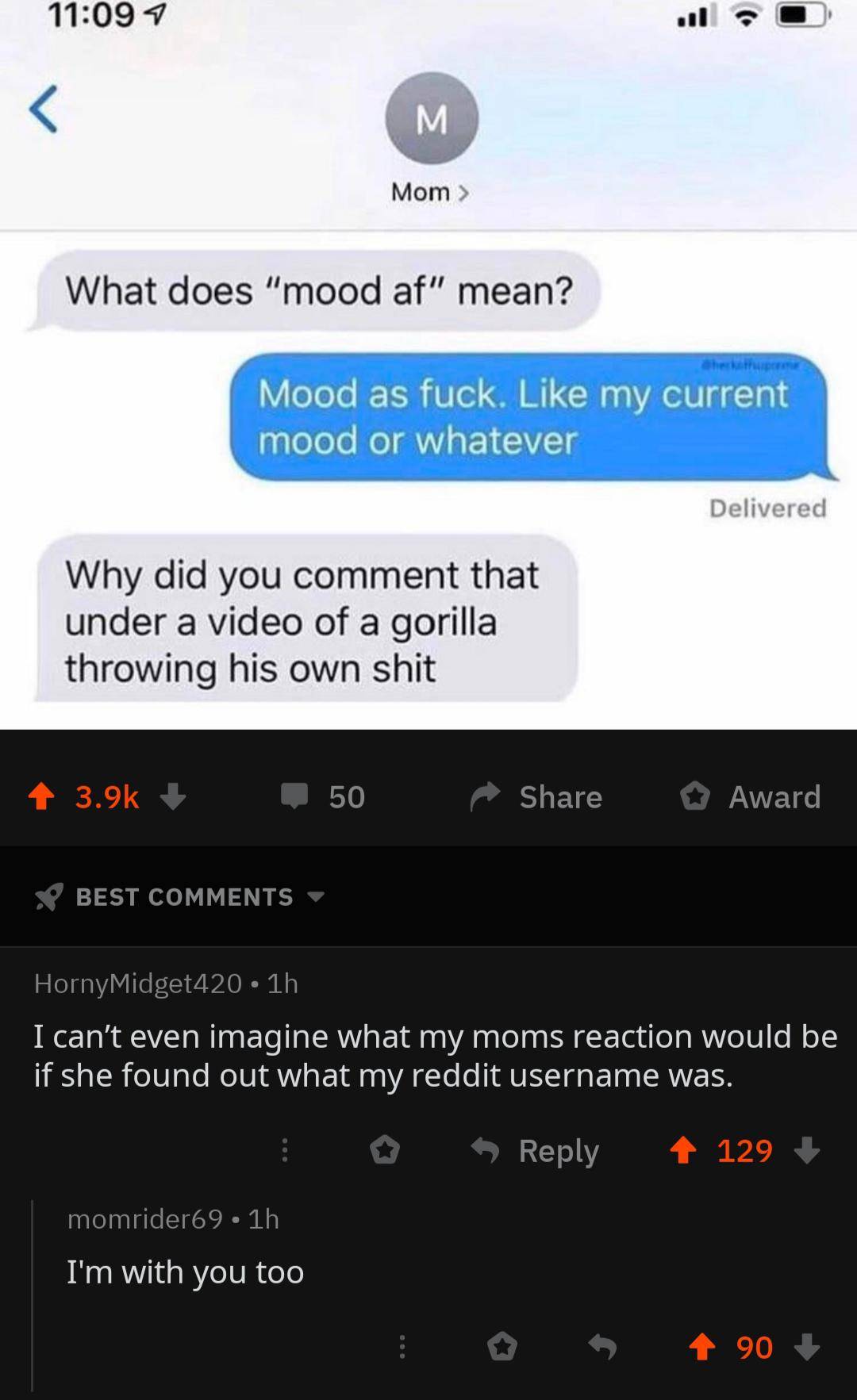Award HornyMidget420's comment

(x=385, y=1150)
